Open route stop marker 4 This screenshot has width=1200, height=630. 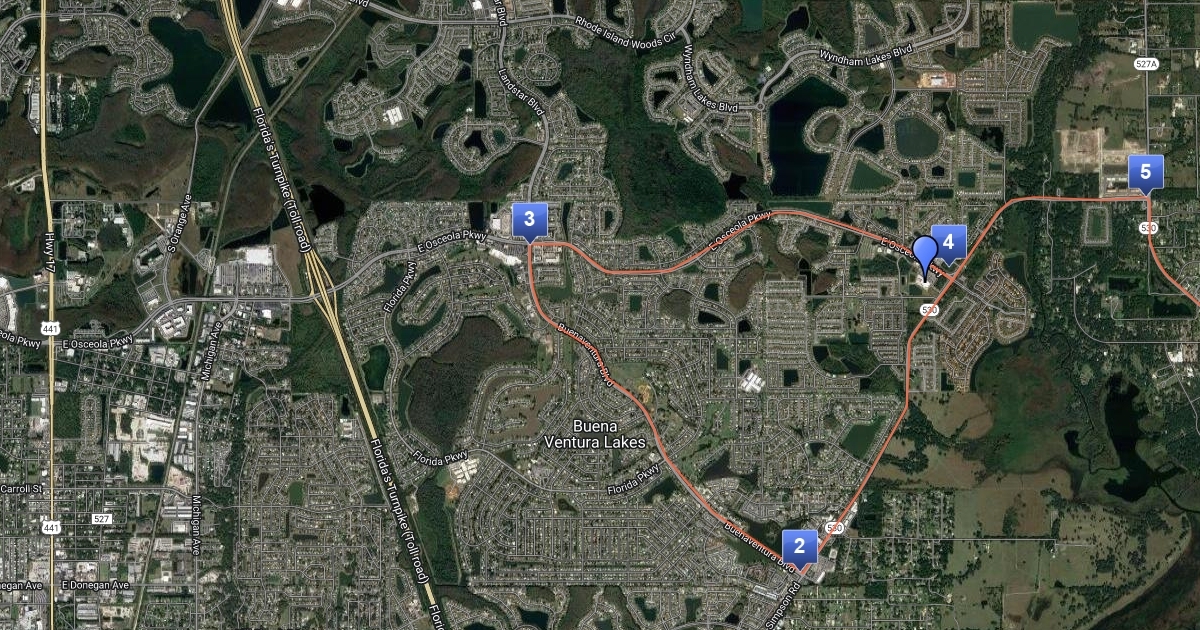[x=949, y=242]
